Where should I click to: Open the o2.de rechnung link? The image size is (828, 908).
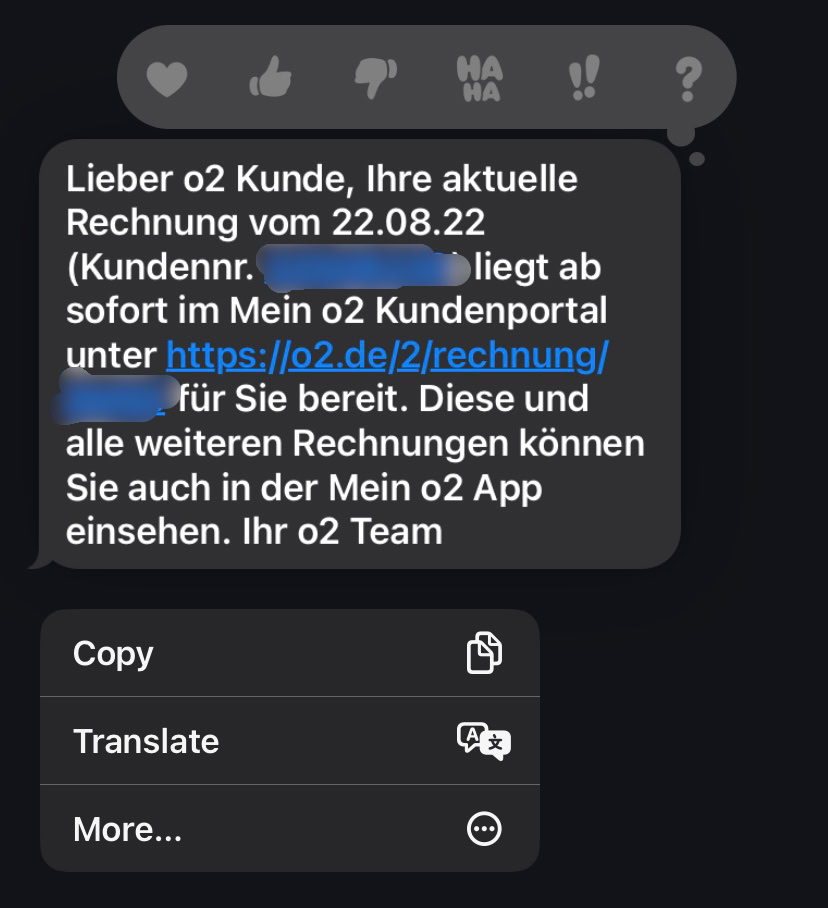[388, 355]
